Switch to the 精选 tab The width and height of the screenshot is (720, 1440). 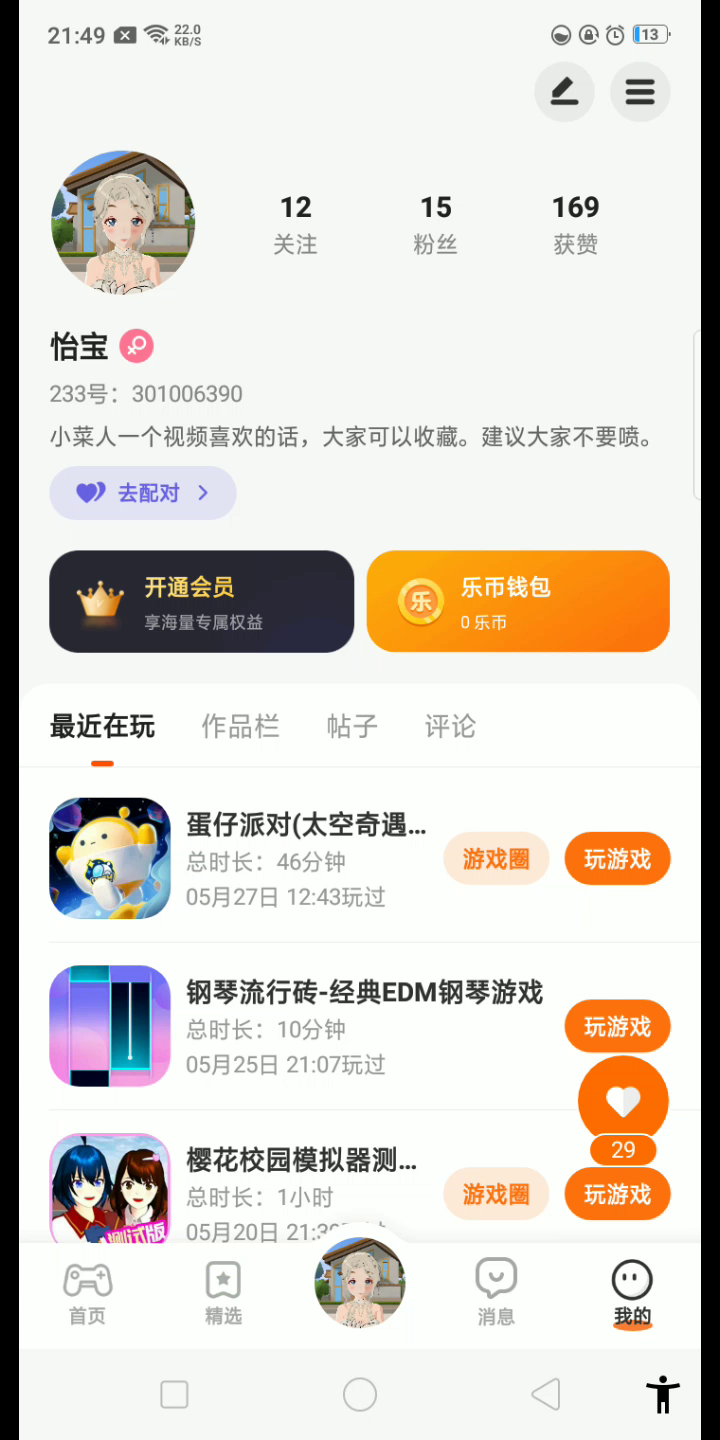[223, 1294]
